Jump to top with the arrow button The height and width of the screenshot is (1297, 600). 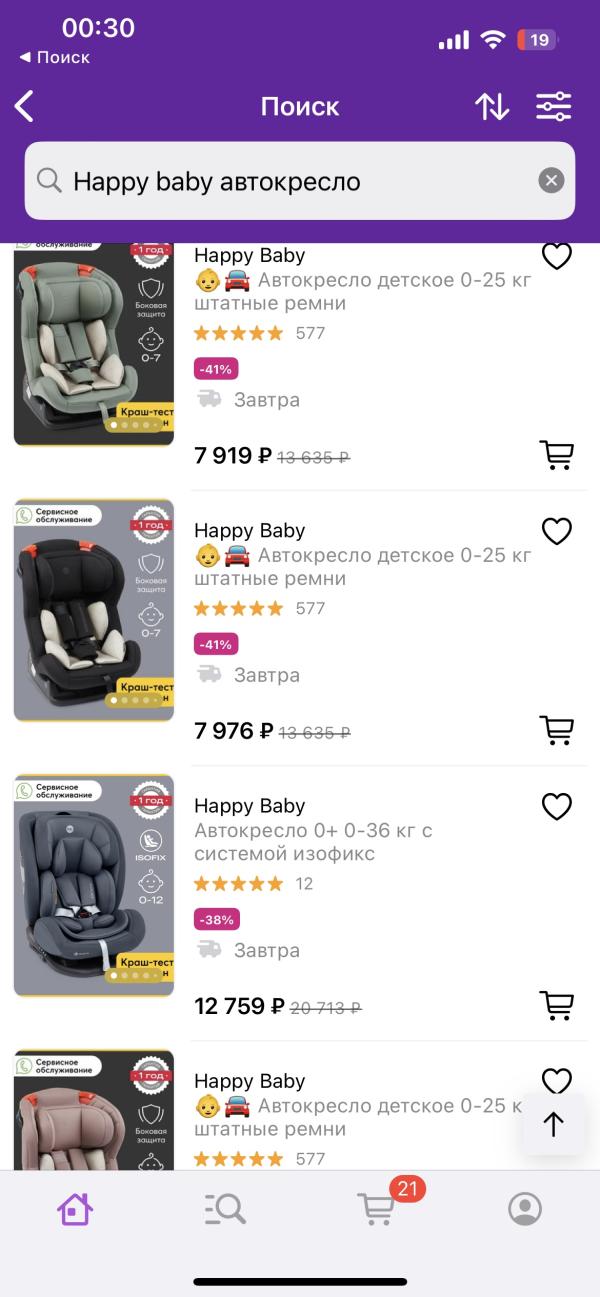pos(553,1124)
